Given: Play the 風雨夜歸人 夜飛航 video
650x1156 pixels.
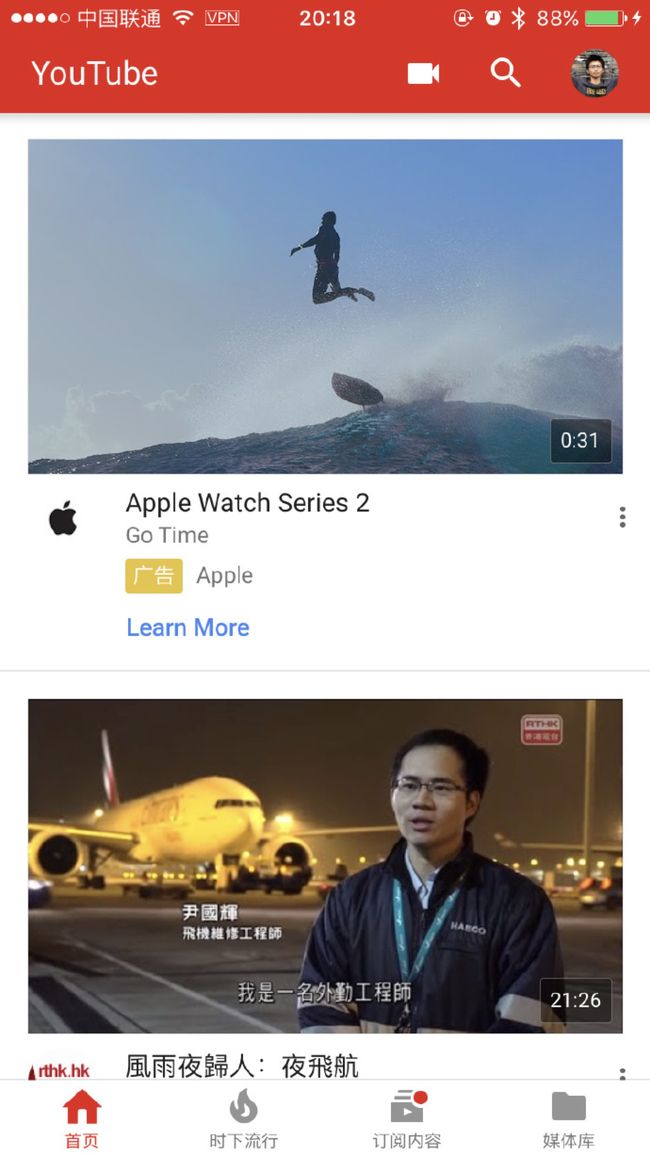Looking at the screenshot, I should (x=325, y=866).
